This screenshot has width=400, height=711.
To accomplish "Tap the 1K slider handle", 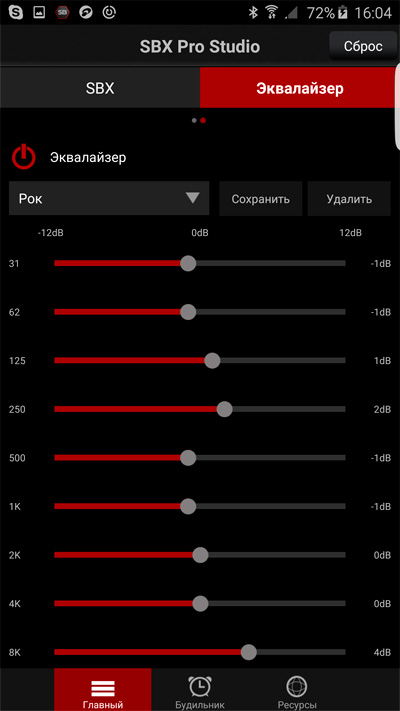I will point(188,506).
